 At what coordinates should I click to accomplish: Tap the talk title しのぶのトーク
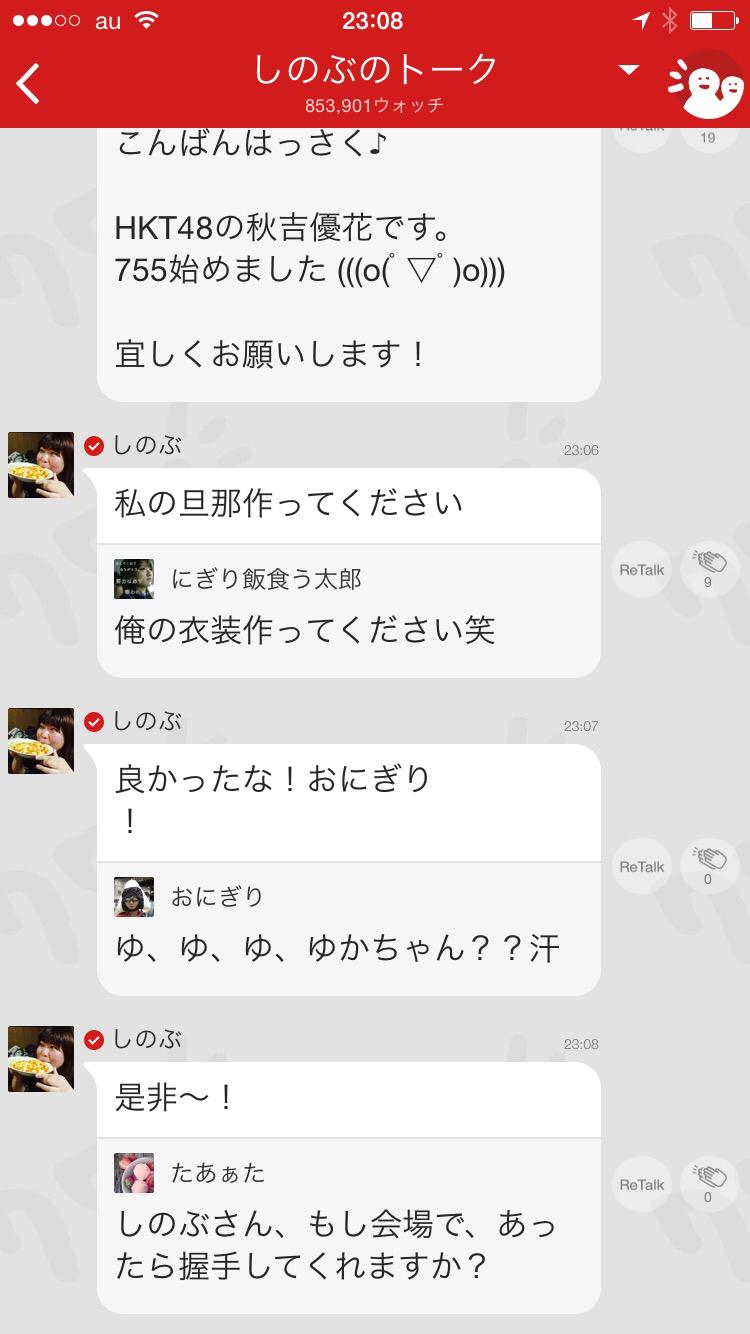click(374, 68)
